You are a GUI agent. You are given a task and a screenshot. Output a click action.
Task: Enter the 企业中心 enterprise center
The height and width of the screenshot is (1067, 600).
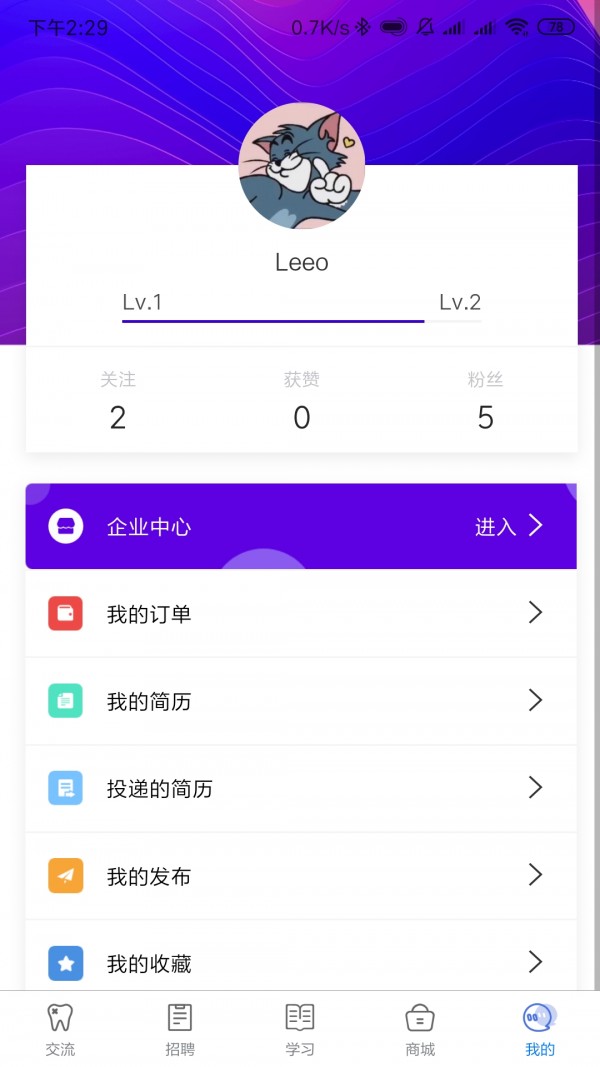coord(301,526)
